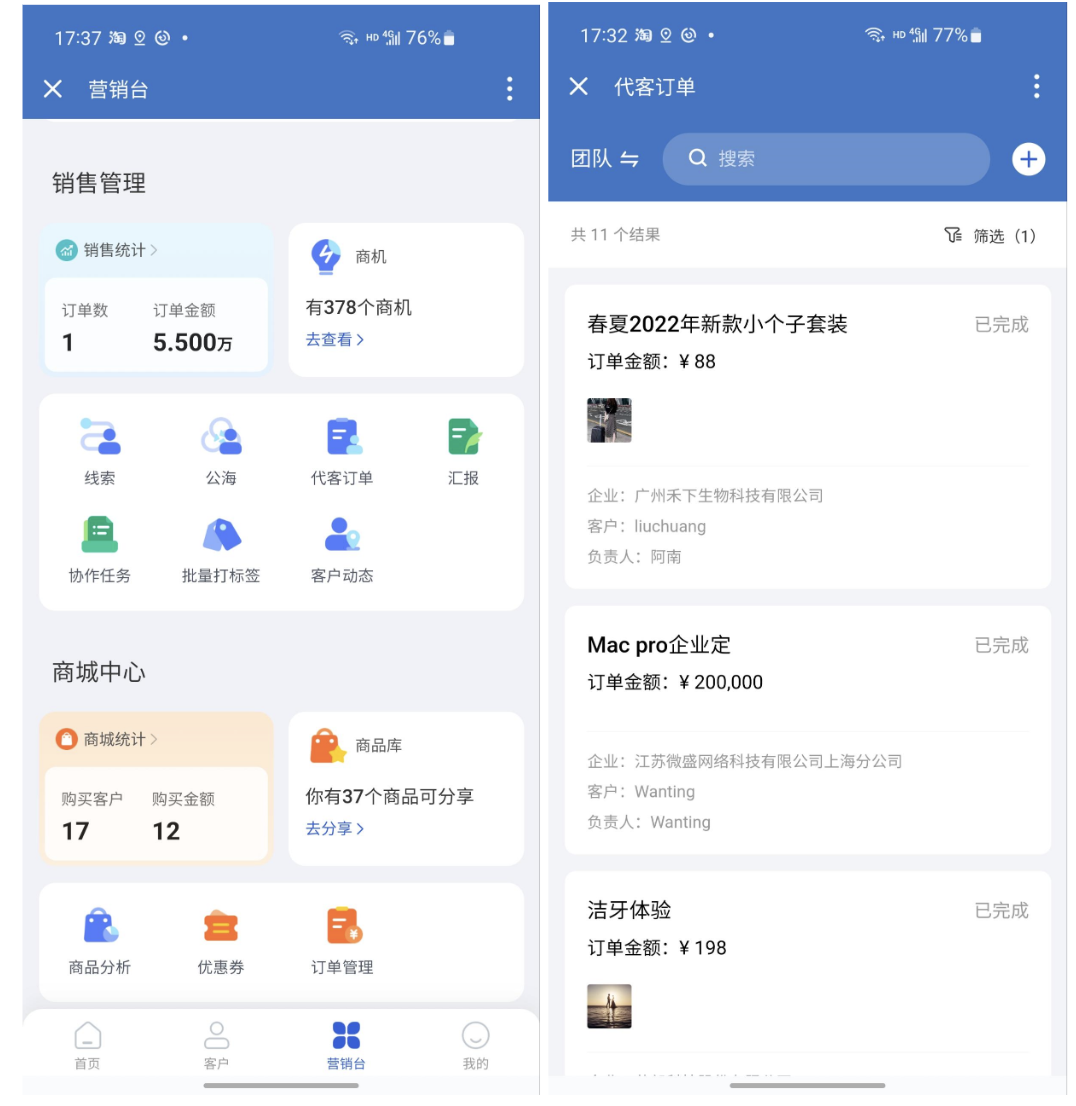Open the 汇报 shortcut
Viewport: 1076px width, 1106px height.
click(464, 451)
